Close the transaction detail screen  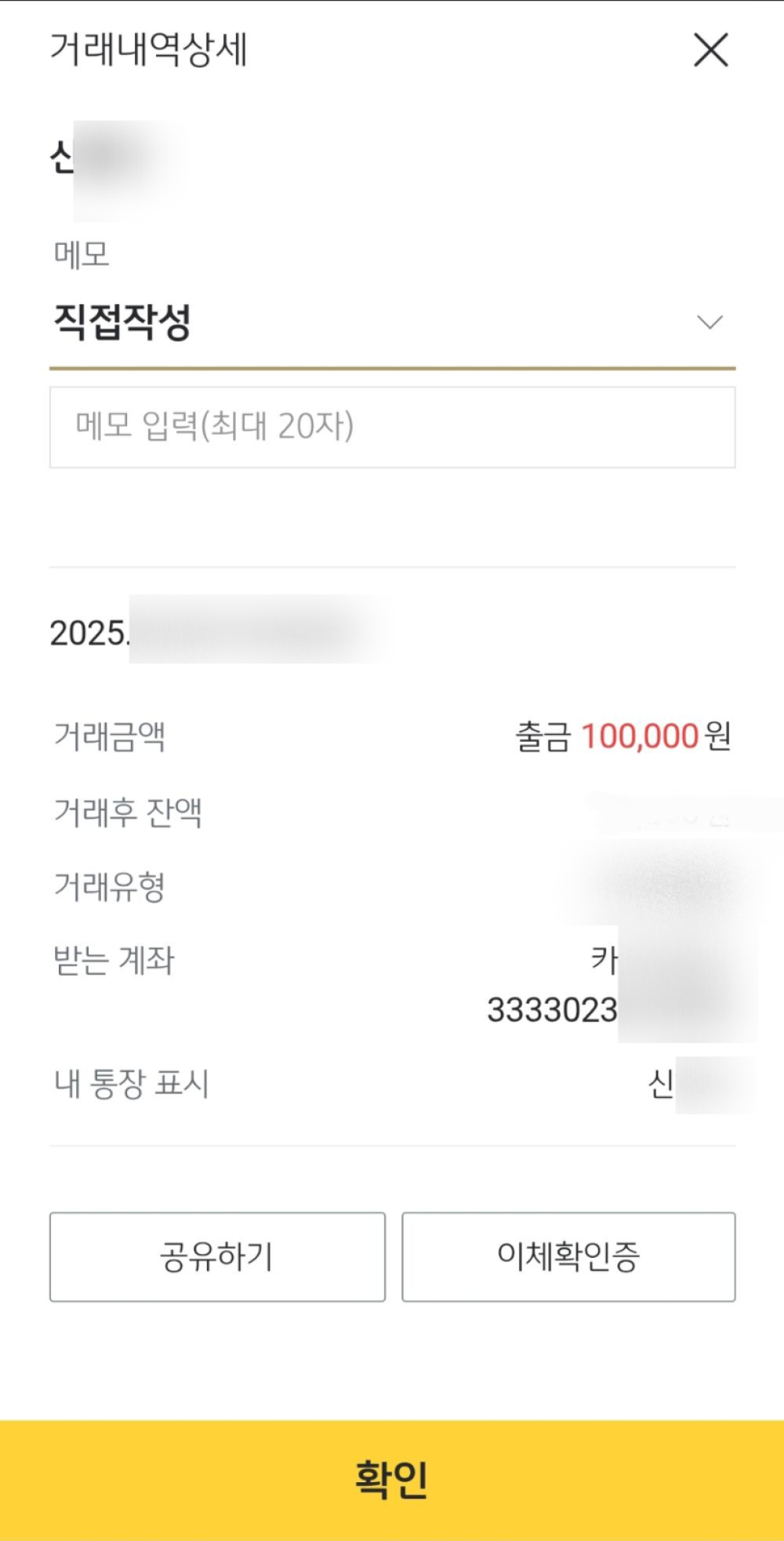click(x=711, y=50)
